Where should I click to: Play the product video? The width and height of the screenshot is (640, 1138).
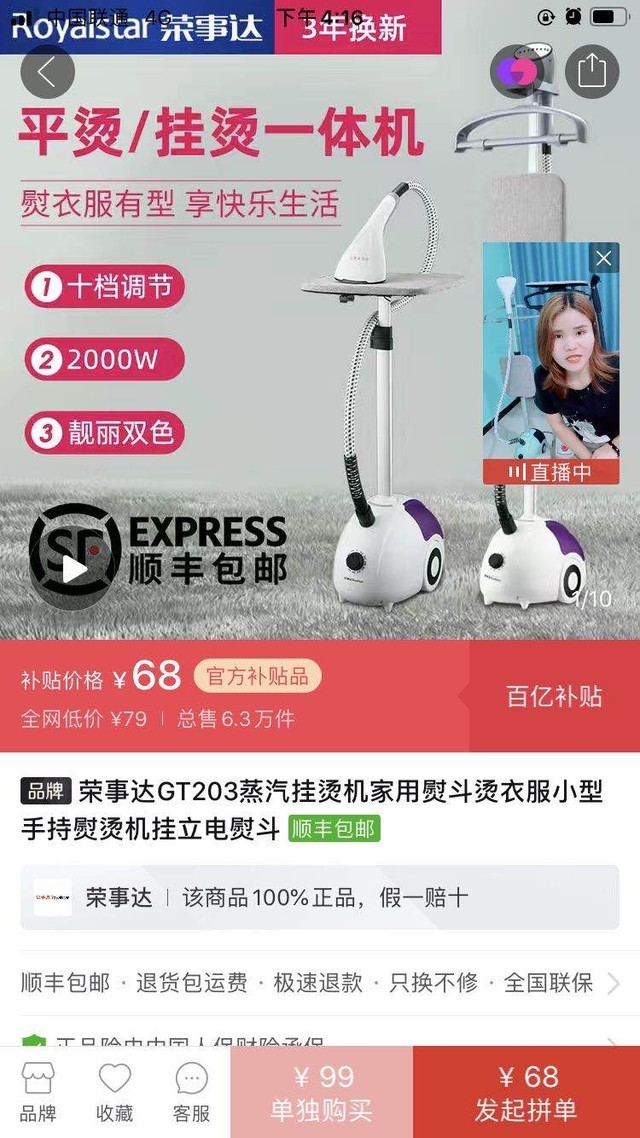[x=73, y=569]
